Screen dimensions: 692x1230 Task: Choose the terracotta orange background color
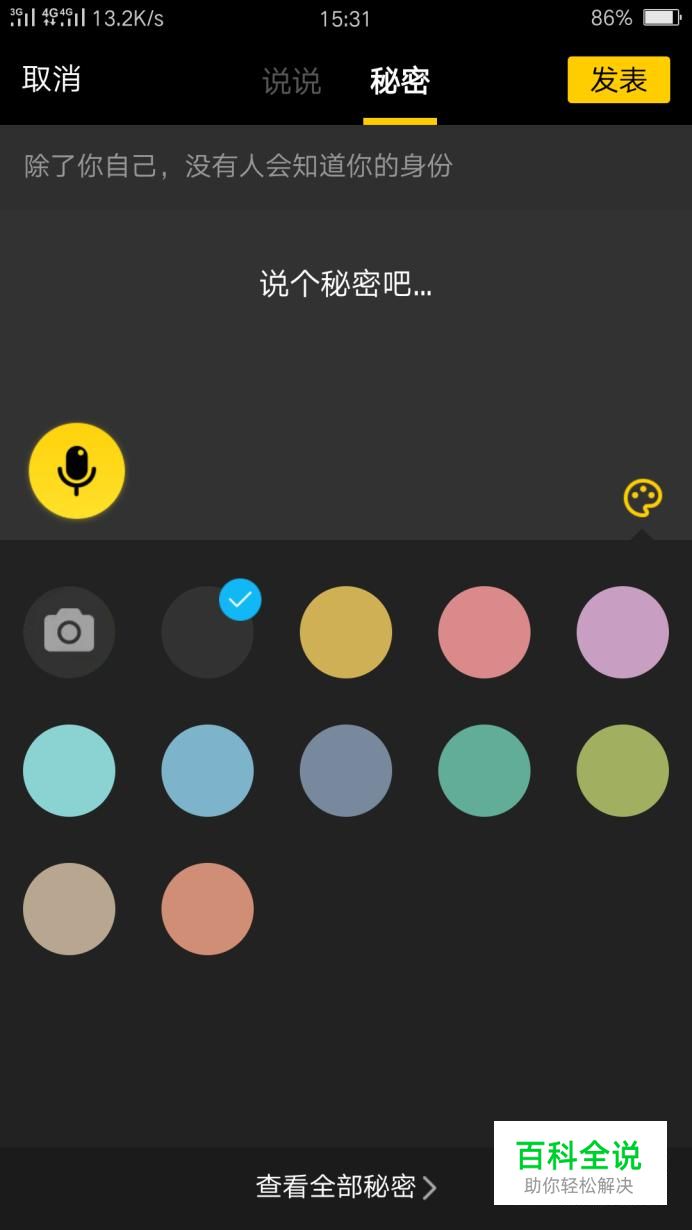point(207,909)
